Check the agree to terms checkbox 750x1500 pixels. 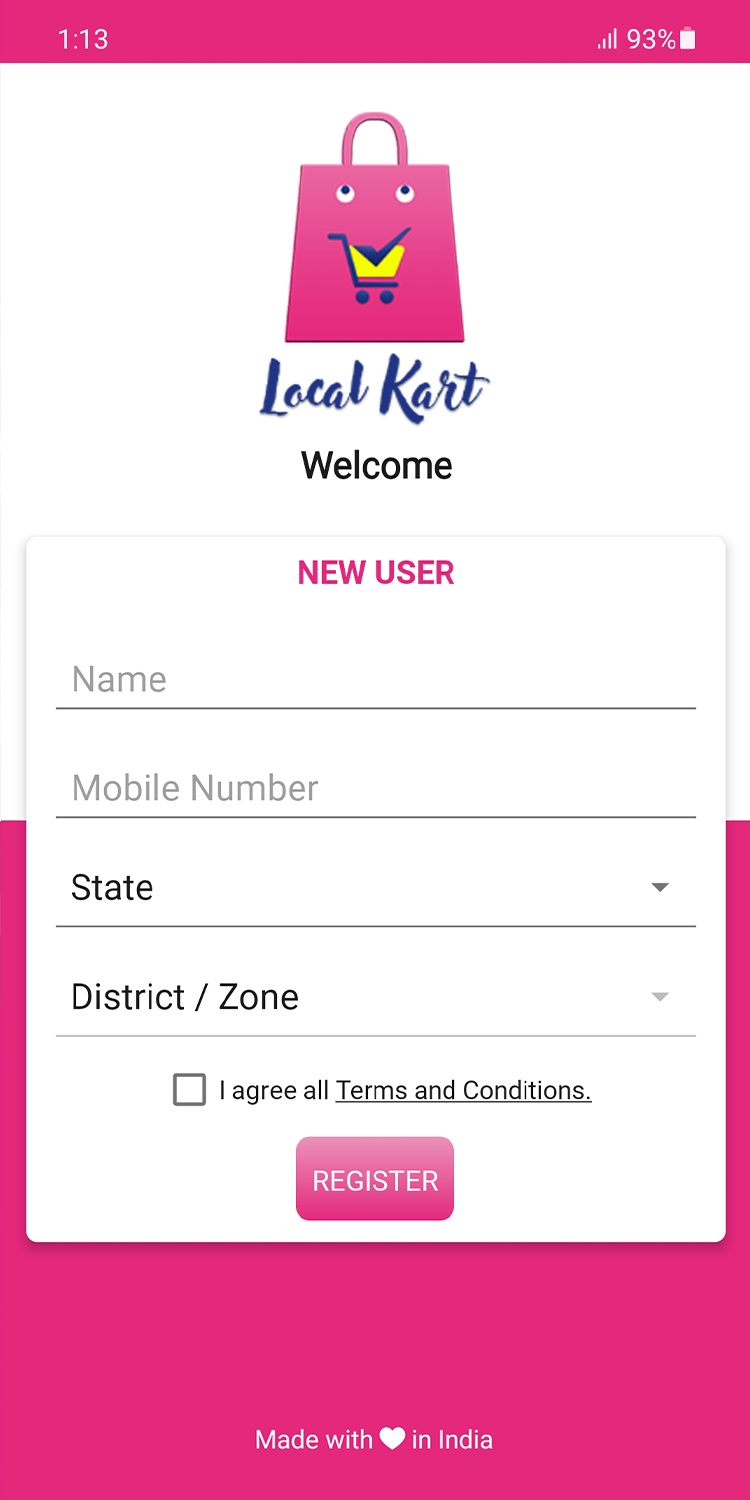pos(190,1090)
